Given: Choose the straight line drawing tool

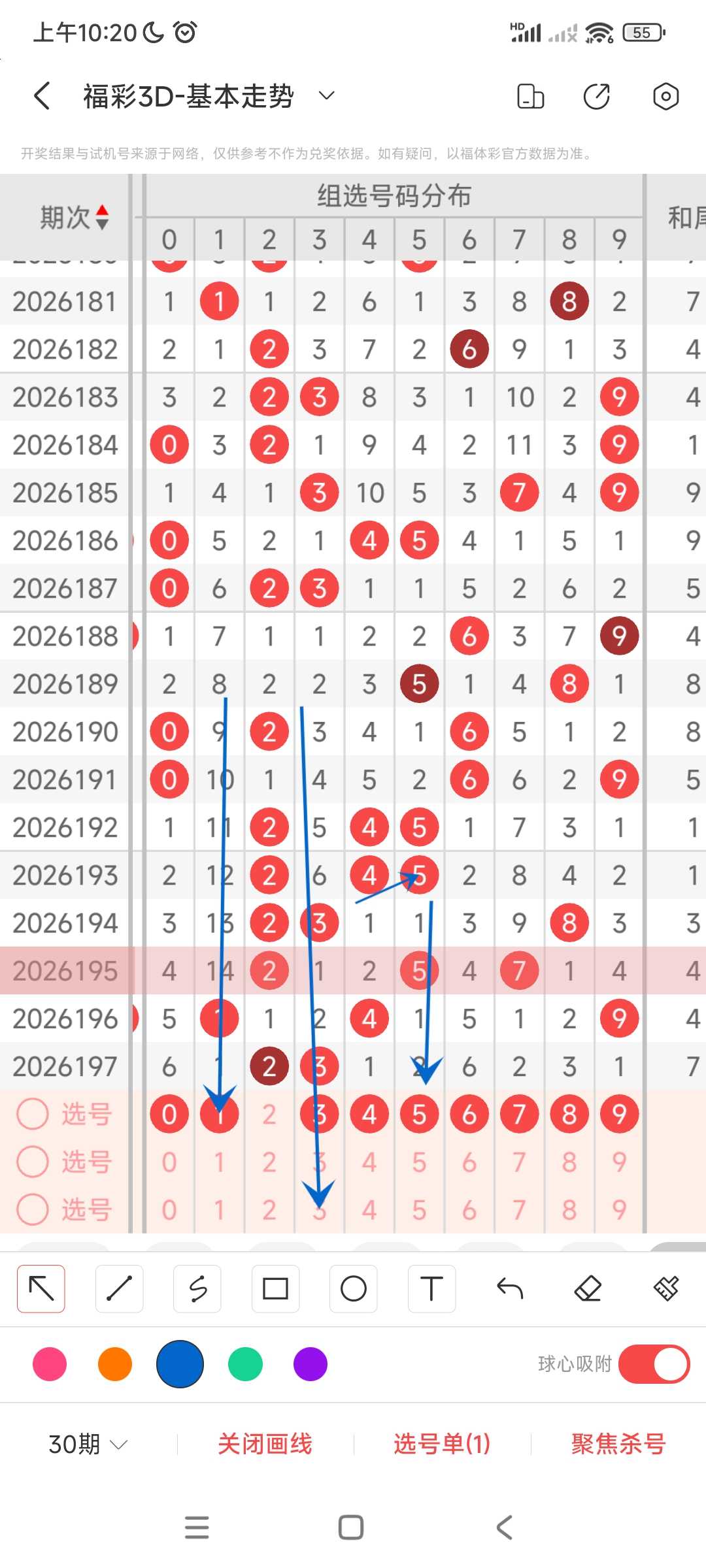Looking at the screenshot, I should [x=119, y=1289].
